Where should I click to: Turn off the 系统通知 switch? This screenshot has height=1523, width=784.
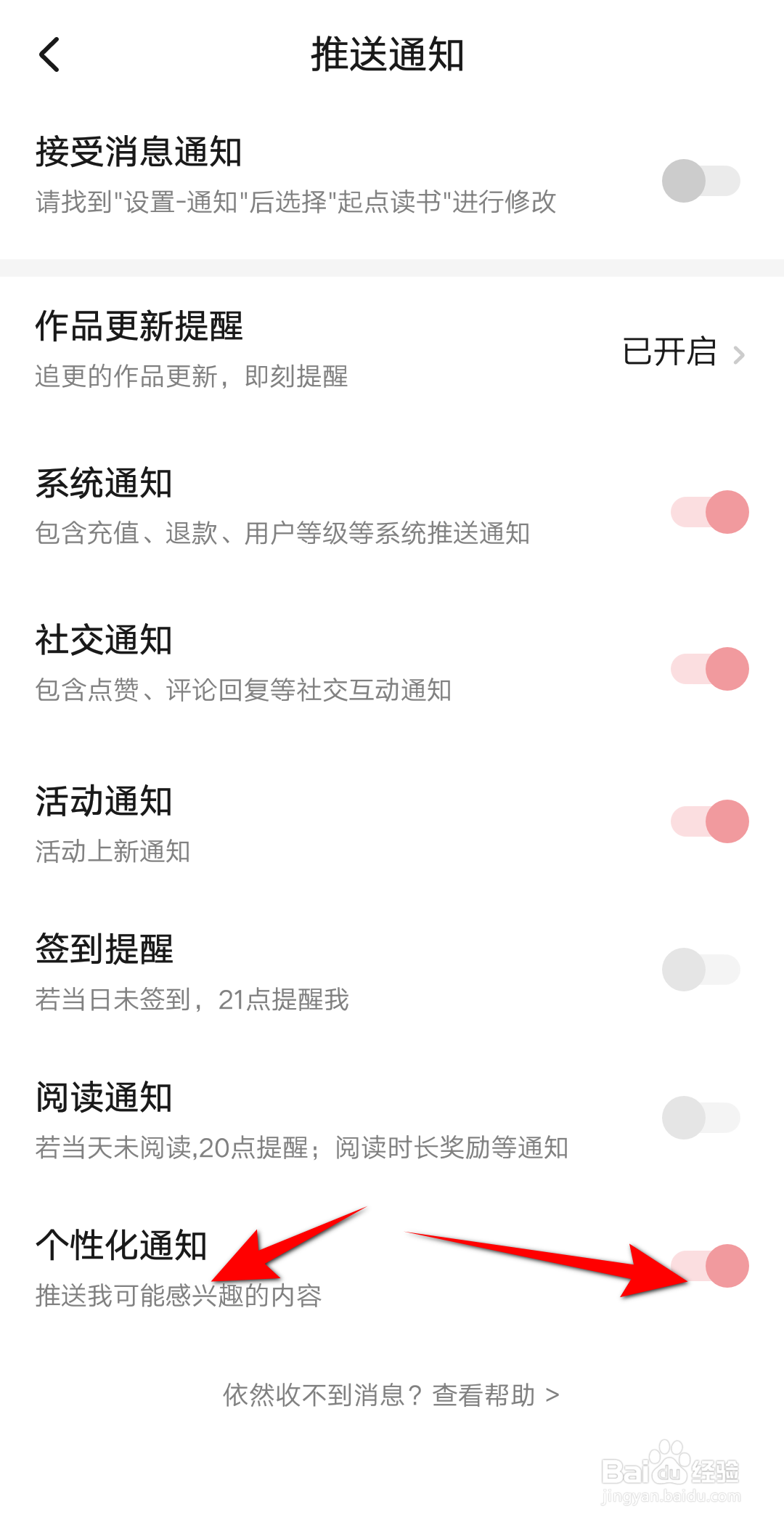[710, 512]
